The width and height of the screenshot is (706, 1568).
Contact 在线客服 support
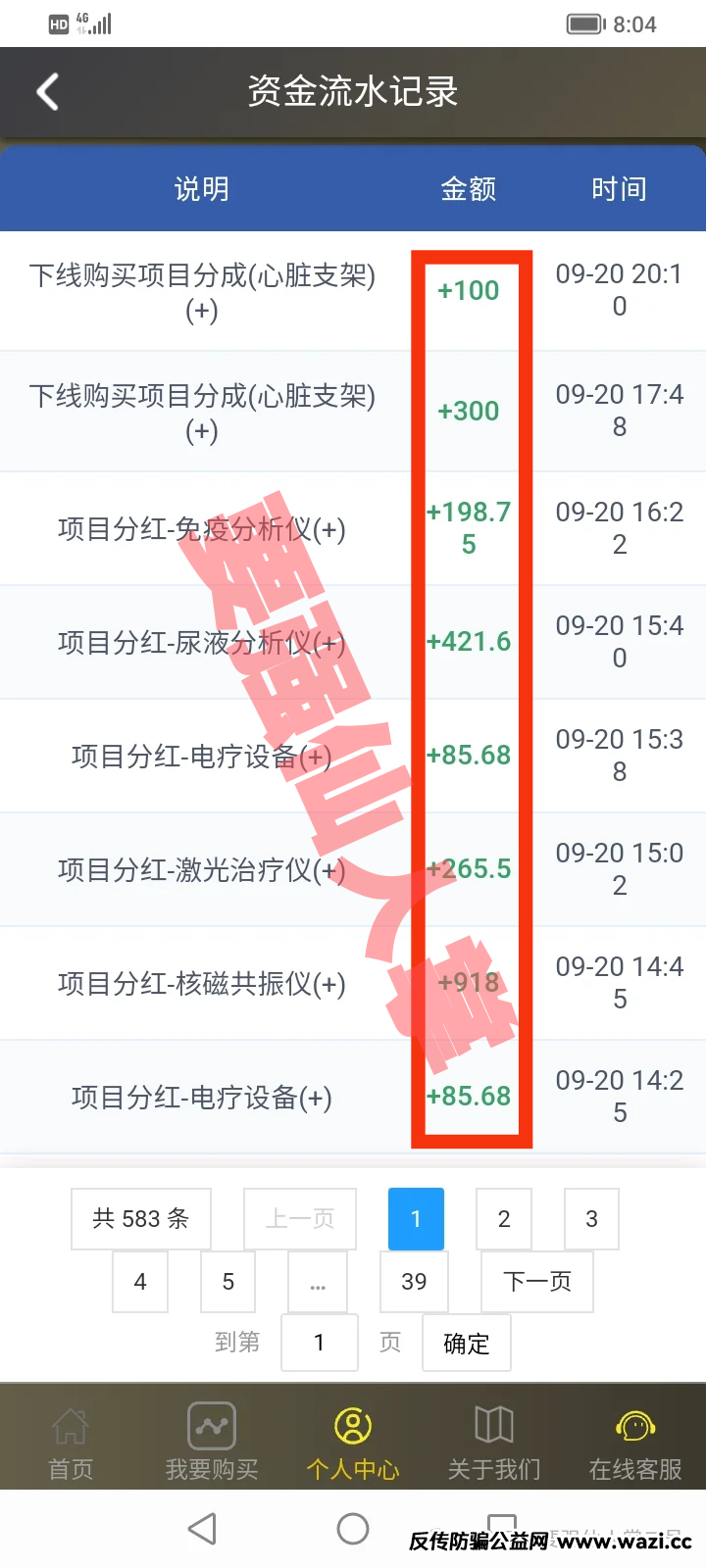pyautogui.click(x=635, y=1443)
